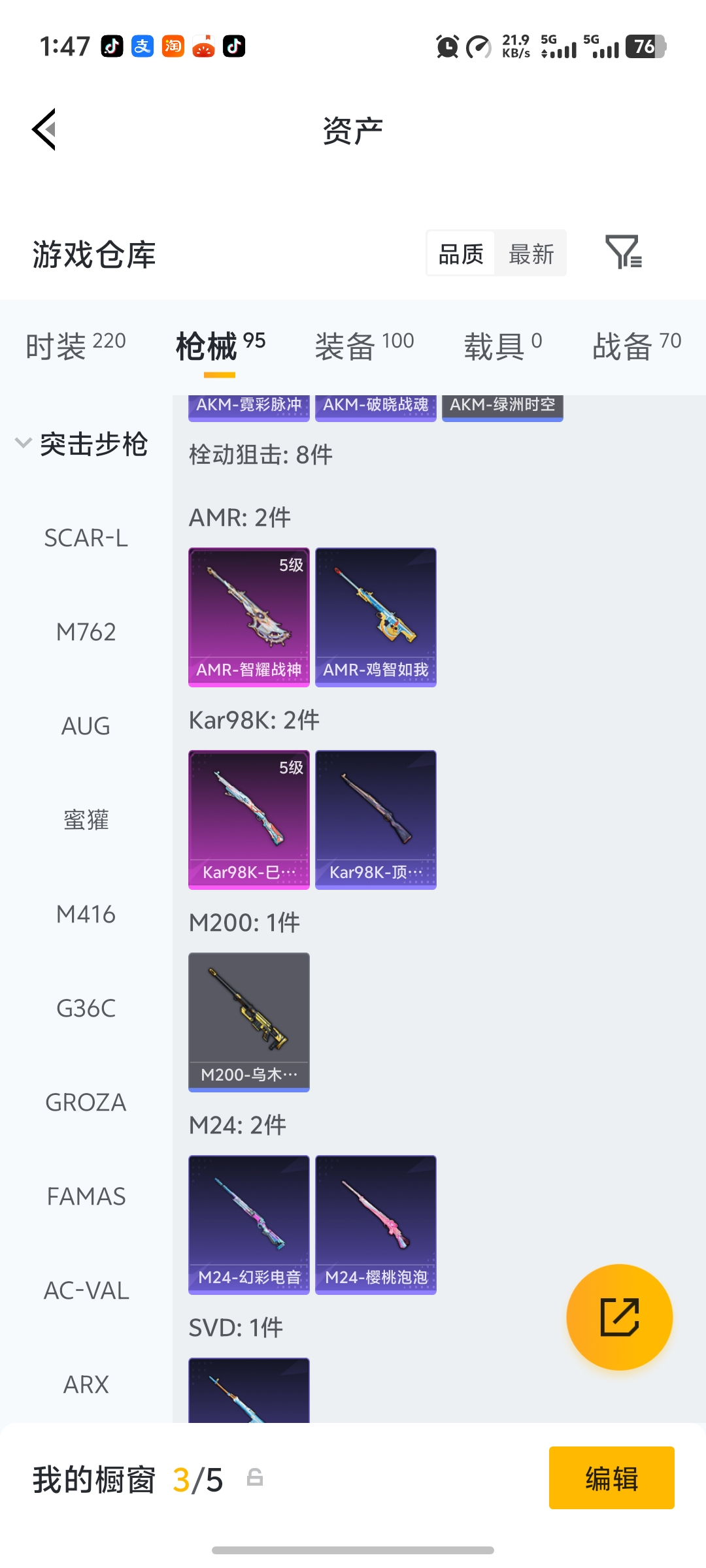Tap the alarm clock status bar icon

[x=446, y=46]
